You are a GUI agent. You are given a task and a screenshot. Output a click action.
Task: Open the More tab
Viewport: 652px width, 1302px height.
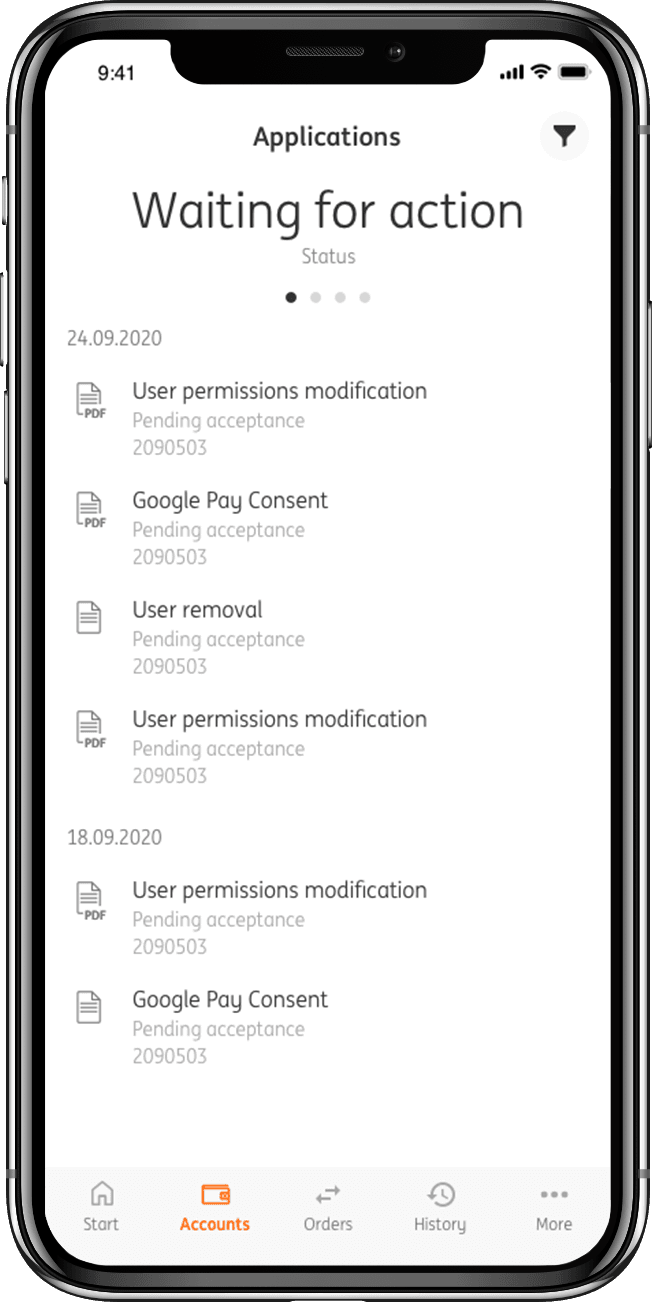click(x=554, y=1206)
